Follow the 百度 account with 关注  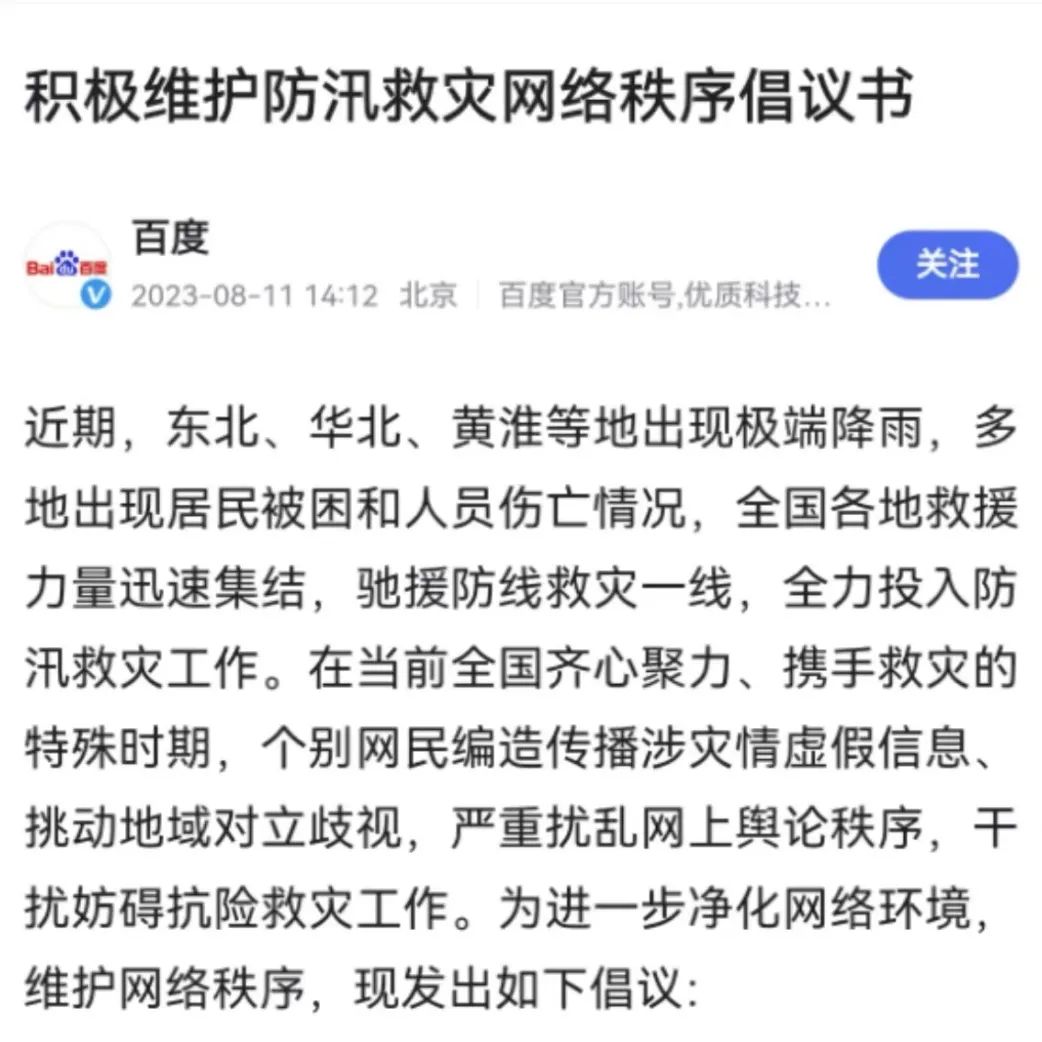click(947, 265)
